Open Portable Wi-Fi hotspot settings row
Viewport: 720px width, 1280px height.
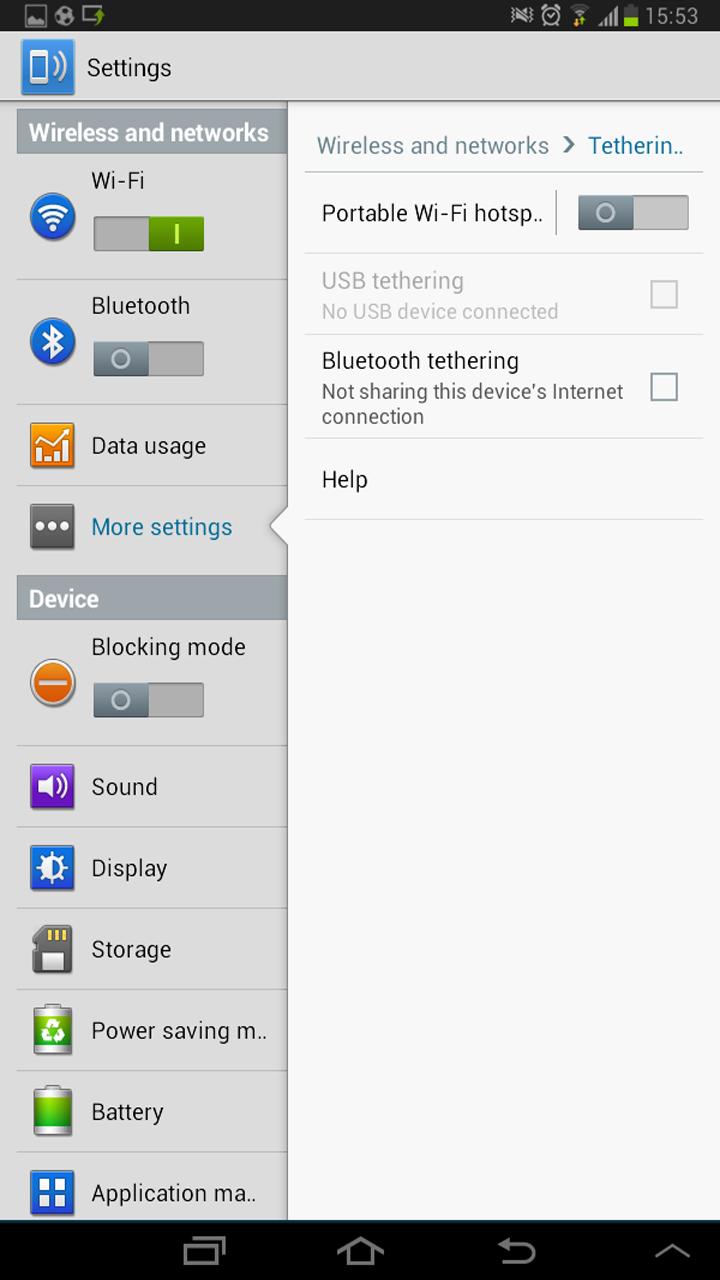point(432,213)
